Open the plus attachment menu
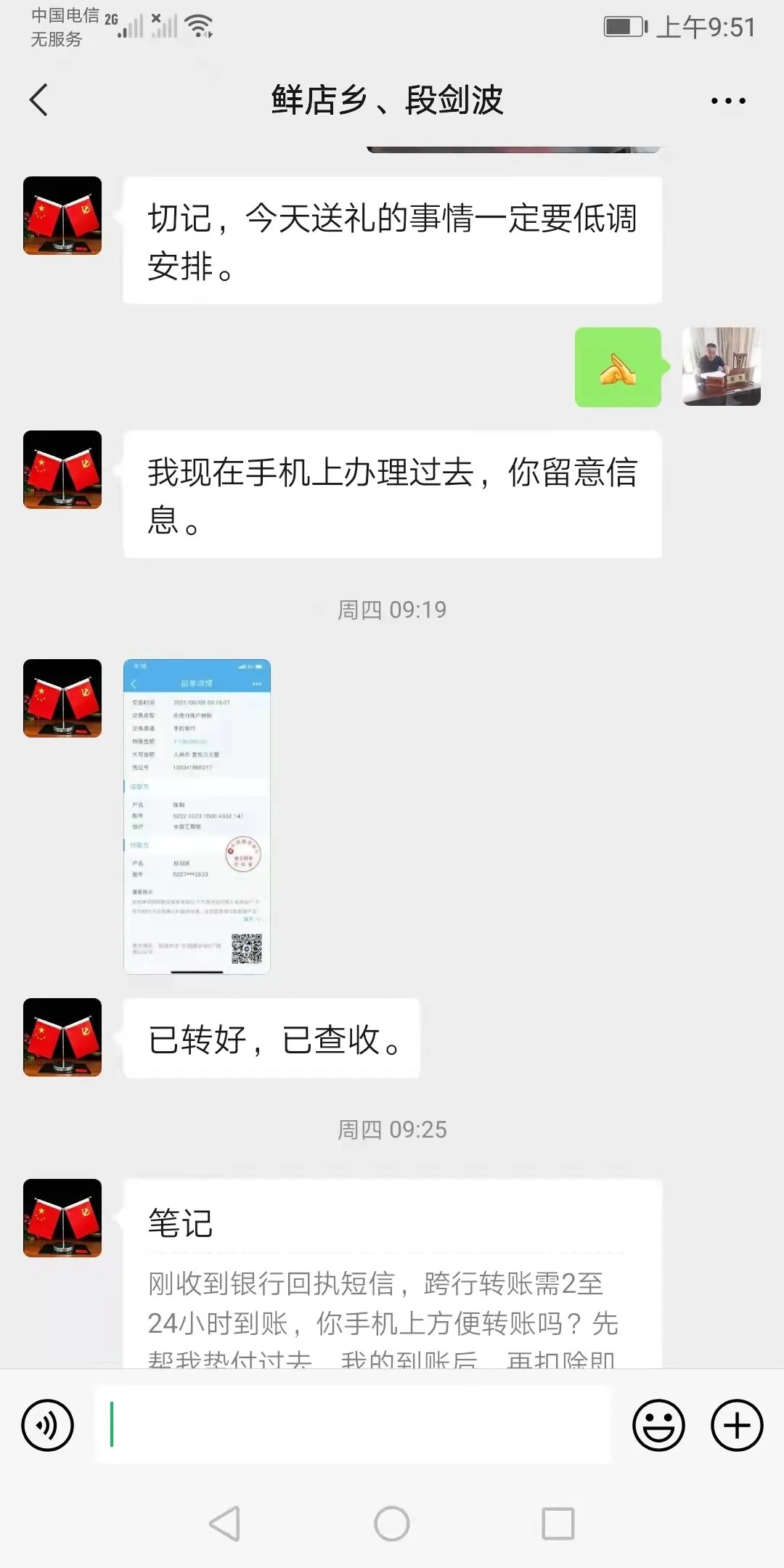This screenshot has width=784, height=1568. tap(736, 1426)
